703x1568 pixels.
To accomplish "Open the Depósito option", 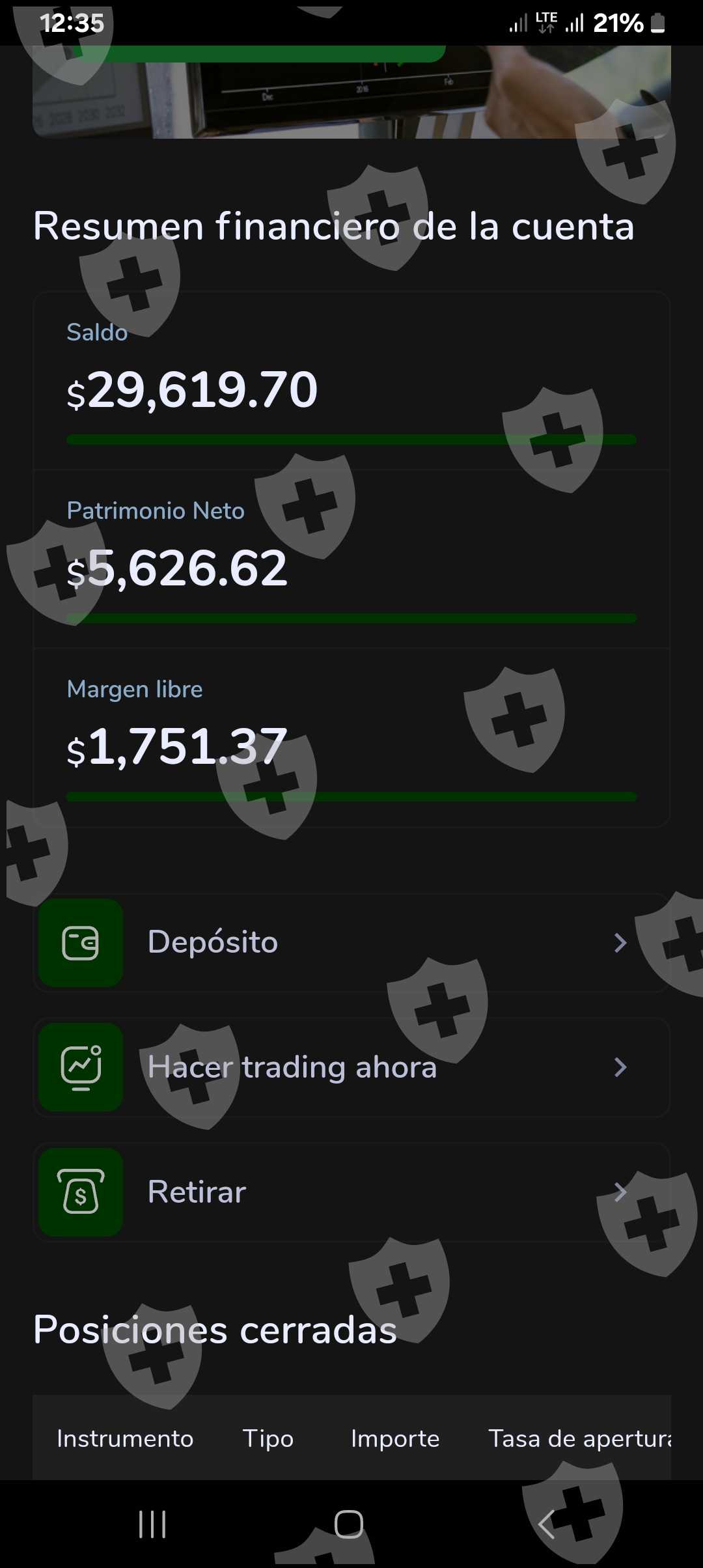I will (351, 942).
